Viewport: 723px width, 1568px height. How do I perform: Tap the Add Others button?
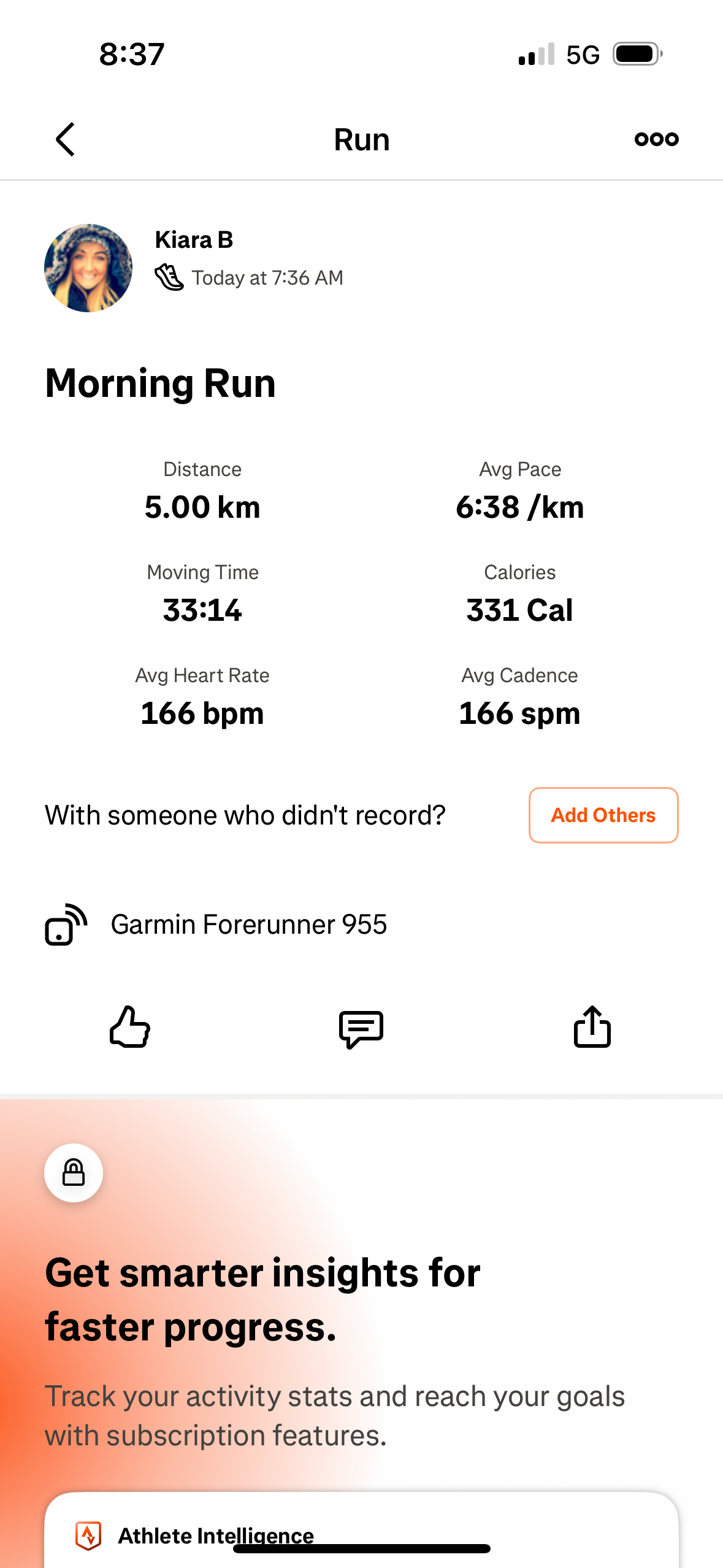pyautogui.click(x=603, y=815)
